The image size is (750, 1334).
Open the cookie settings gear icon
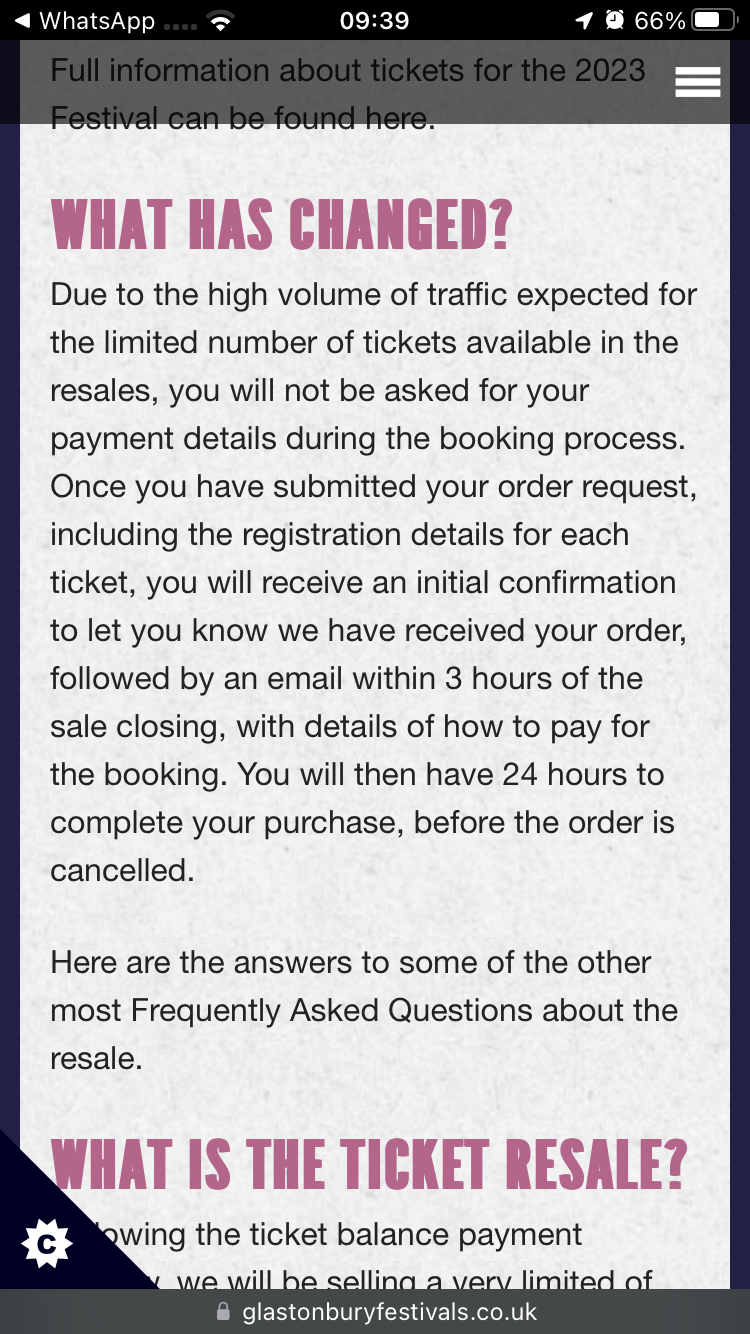47,1243
